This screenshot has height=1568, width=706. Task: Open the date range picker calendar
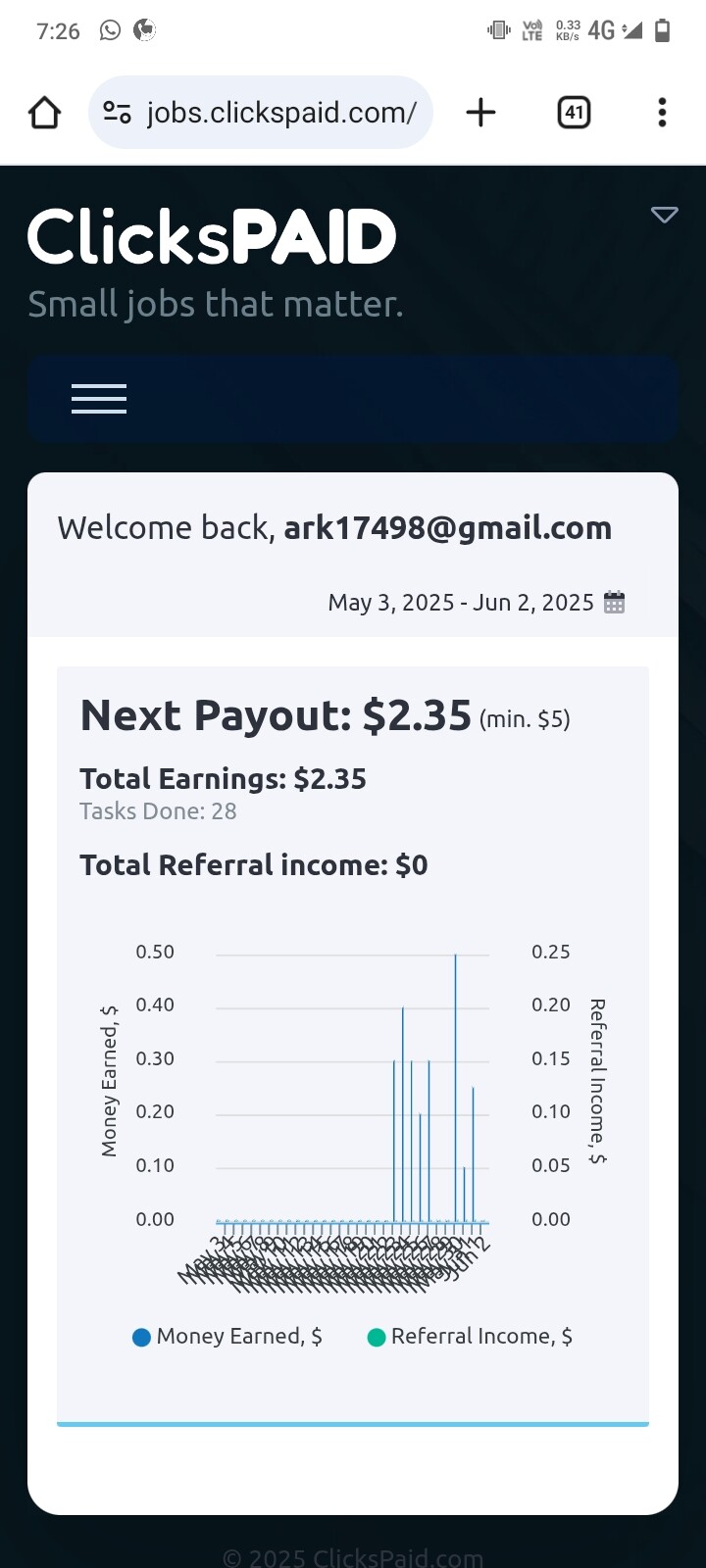coord(614,602)
